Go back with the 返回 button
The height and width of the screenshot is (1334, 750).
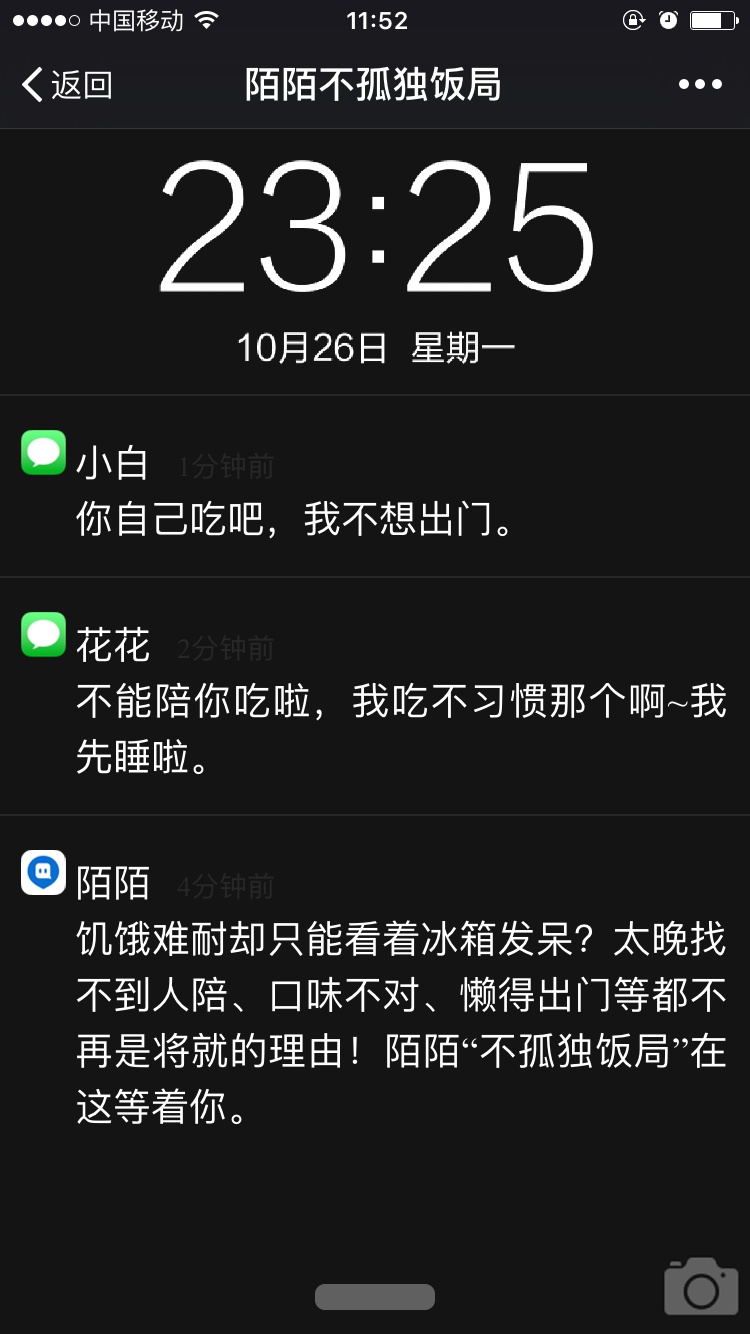point(67,85)
